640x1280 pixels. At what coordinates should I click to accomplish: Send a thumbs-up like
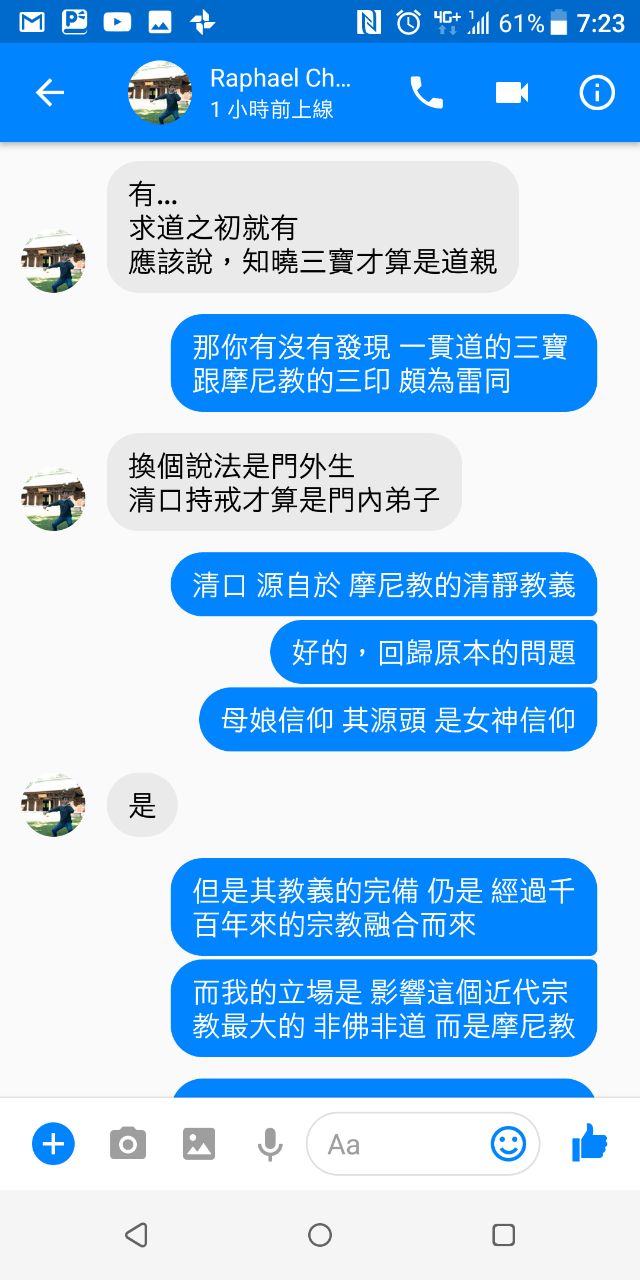coord(590,1143)
